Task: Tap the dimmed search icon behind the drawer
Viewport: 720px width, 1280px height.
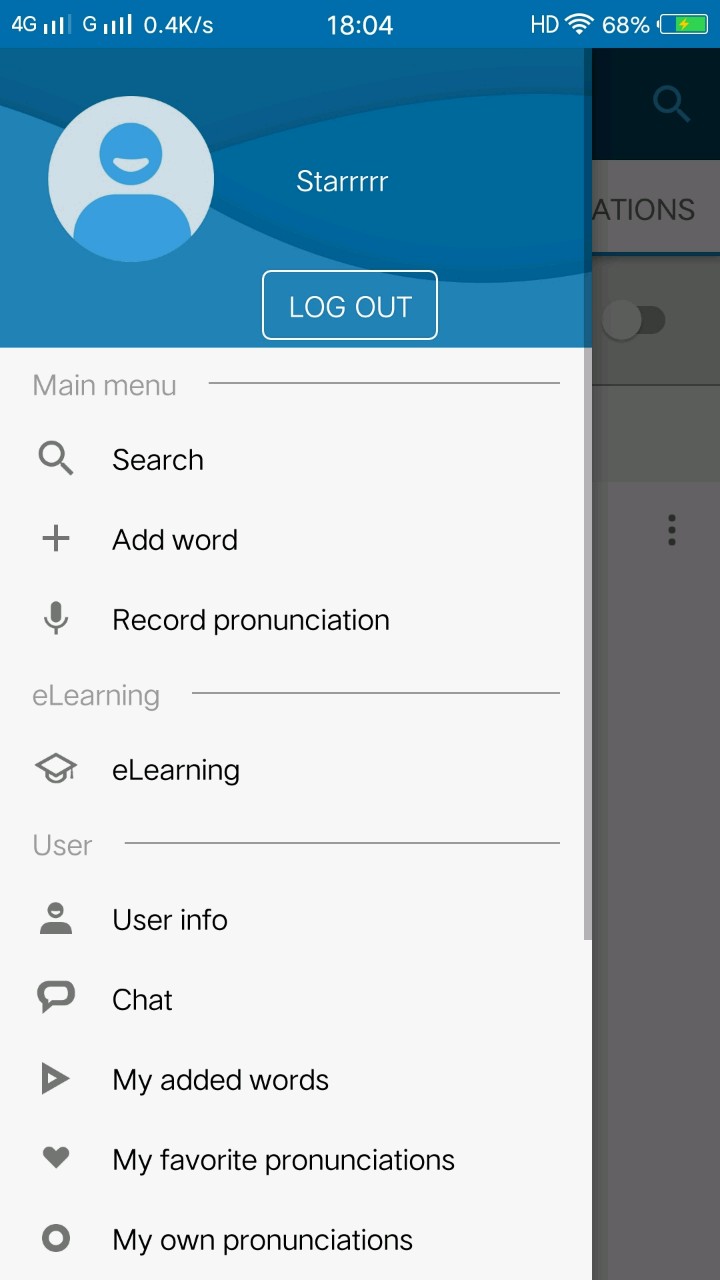Action: click(671, 103)
